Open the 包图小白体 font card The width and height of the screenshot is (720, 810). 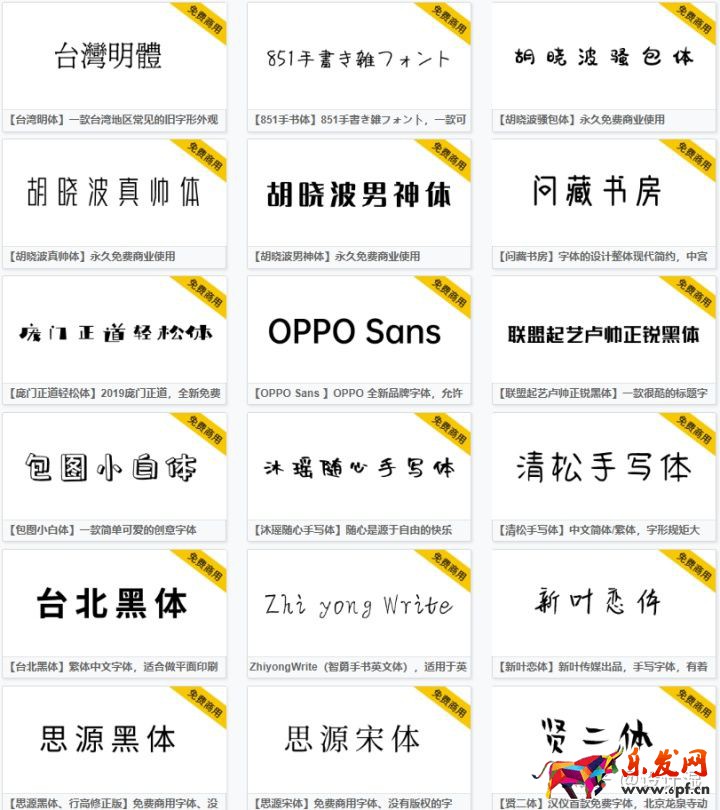(x=114, y=467)
